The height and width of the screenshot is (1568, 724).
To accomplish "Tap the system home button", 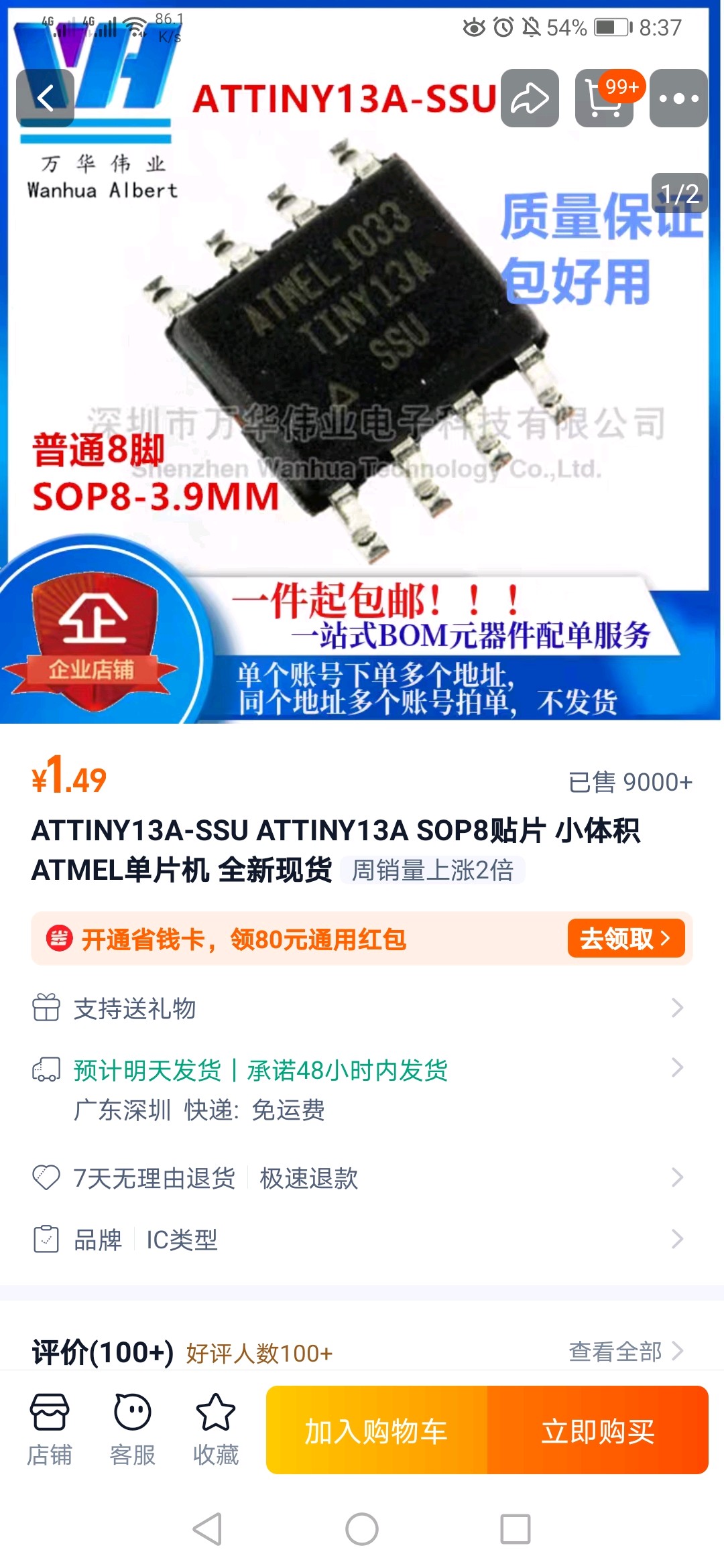I will click(x=362, y=1529).
